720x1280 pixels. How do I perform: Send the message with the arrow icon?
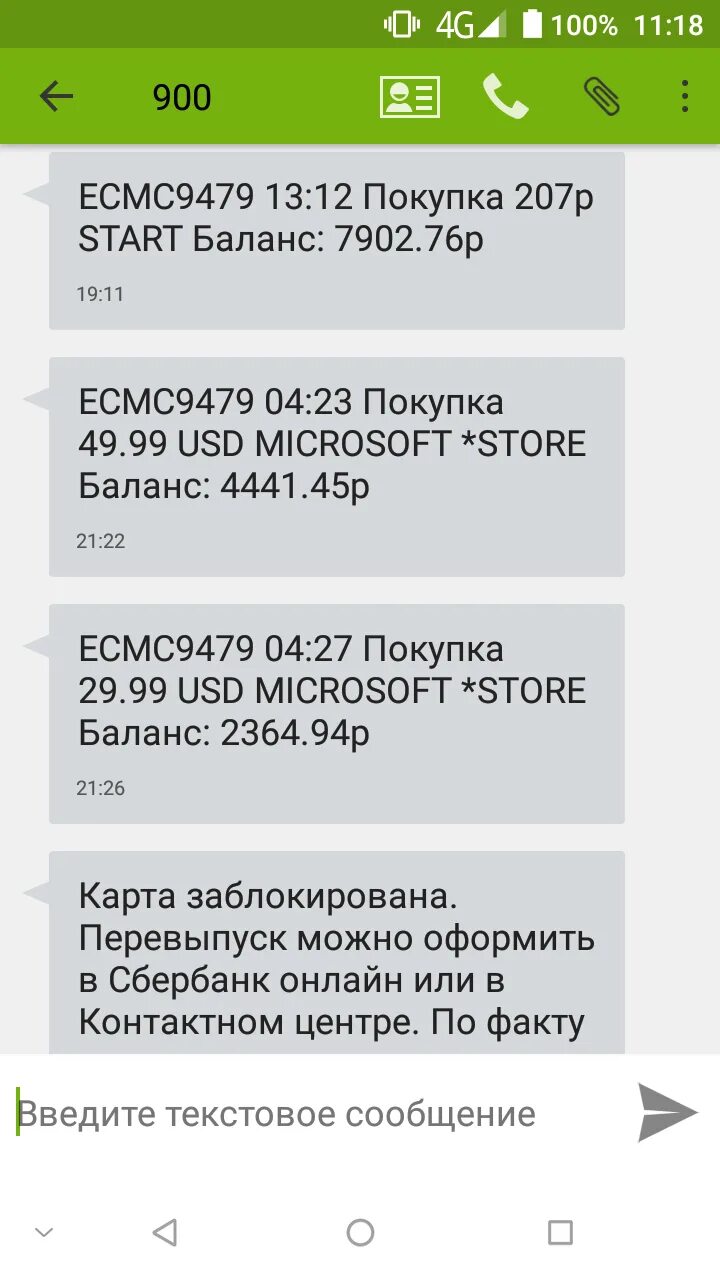point(667,1113)
